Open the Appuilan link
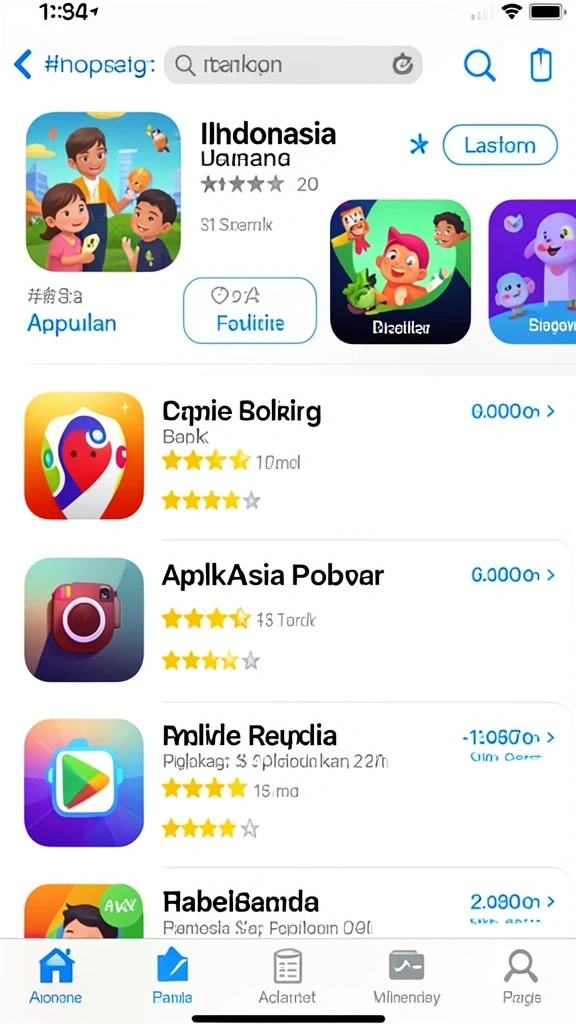The height and width of the screenshot is (1024, 576). (x=72, y=323)
